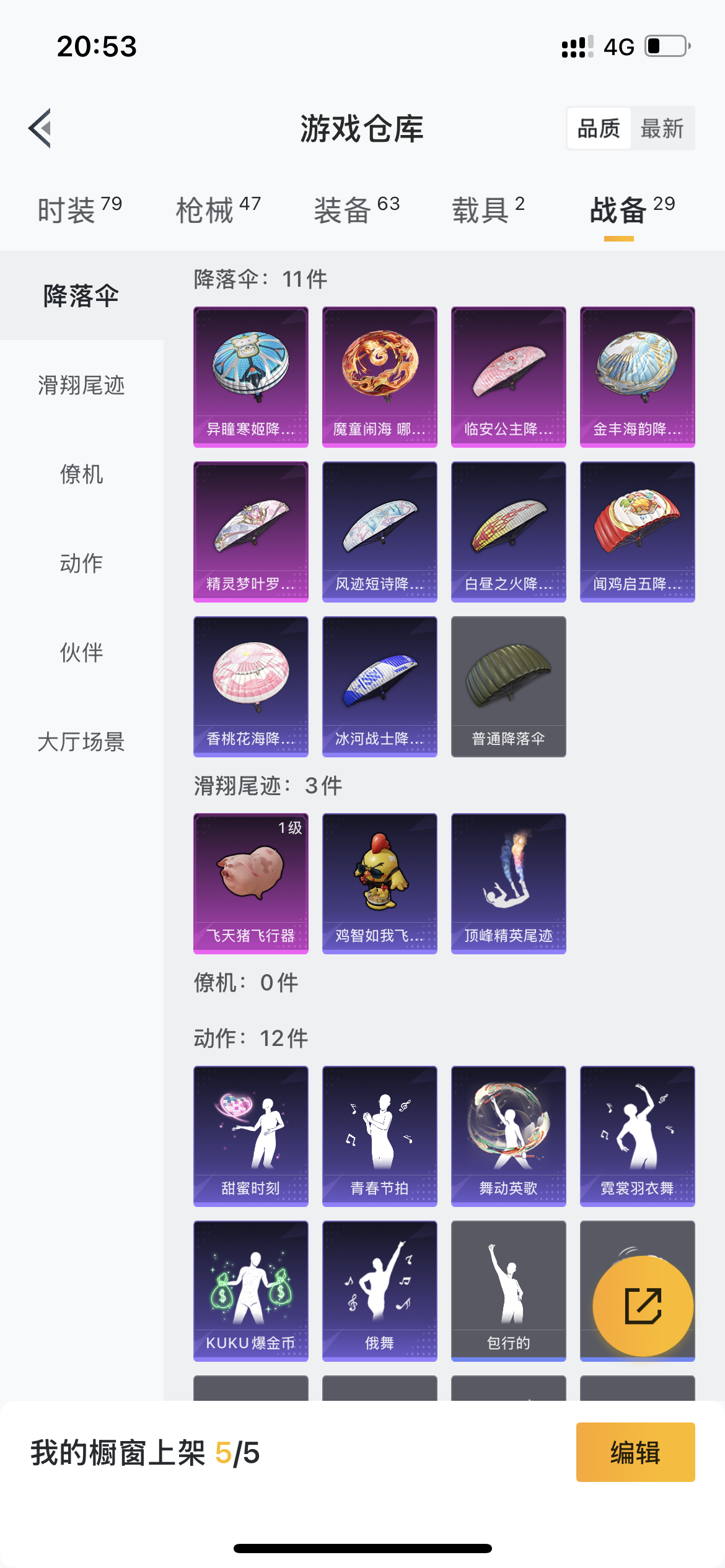Open 大厅场景 category
Screen dimensions: 725x1568
(x=81, y=742)
